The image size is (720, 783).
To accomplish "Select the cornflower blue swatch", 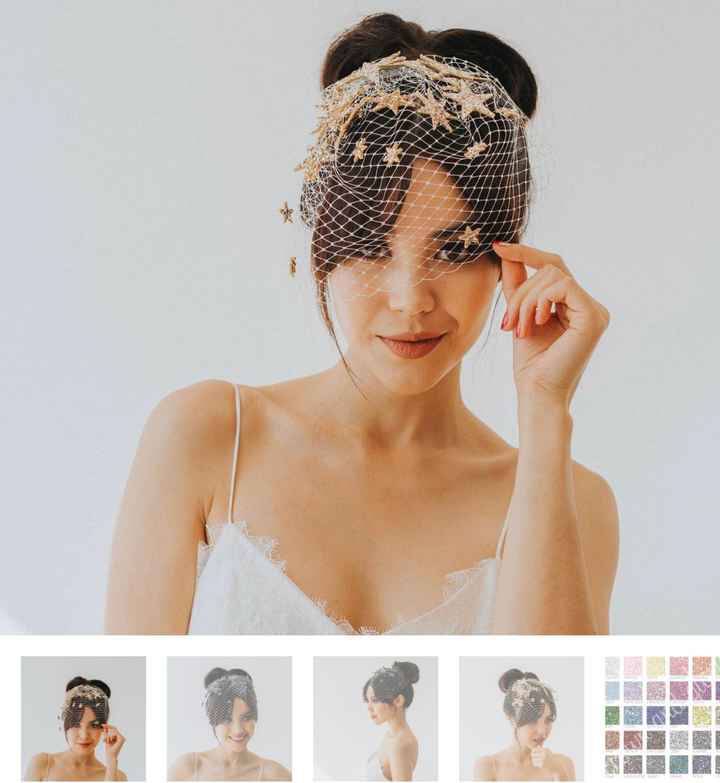I will (x=632, y=715).
